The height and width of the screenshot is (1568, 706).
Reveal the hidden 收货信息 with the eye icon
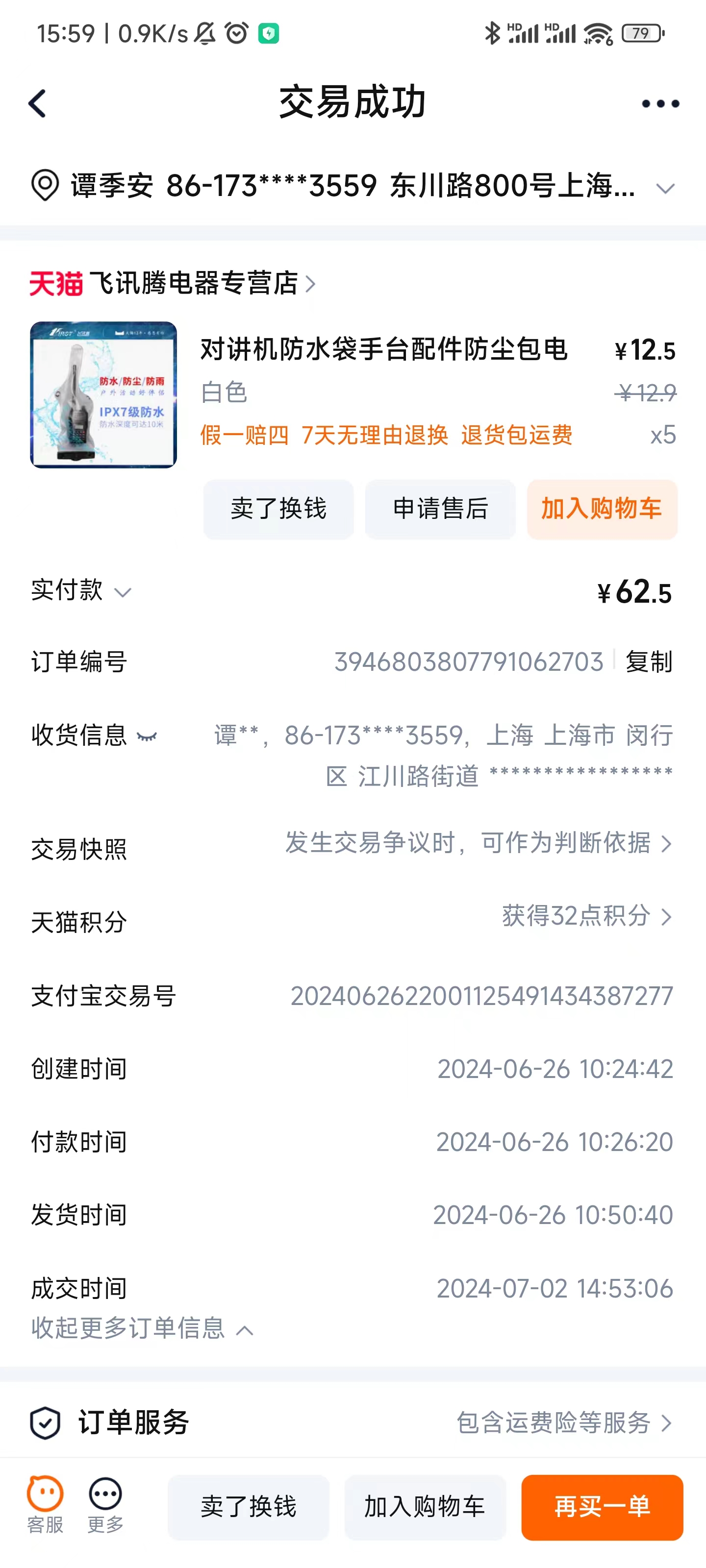[x=147, y=736]
